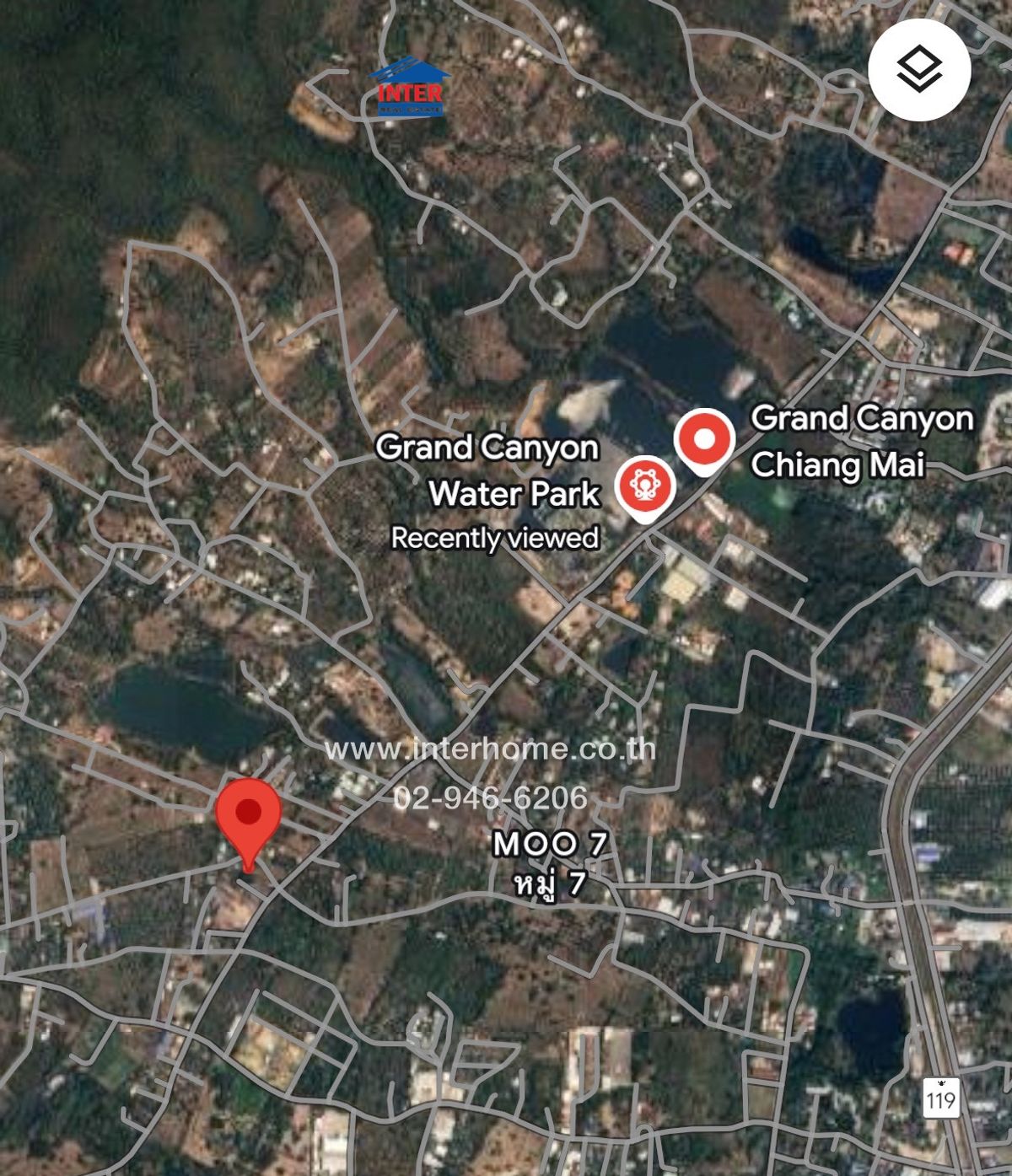Open the map layers button

click(919, 70)
